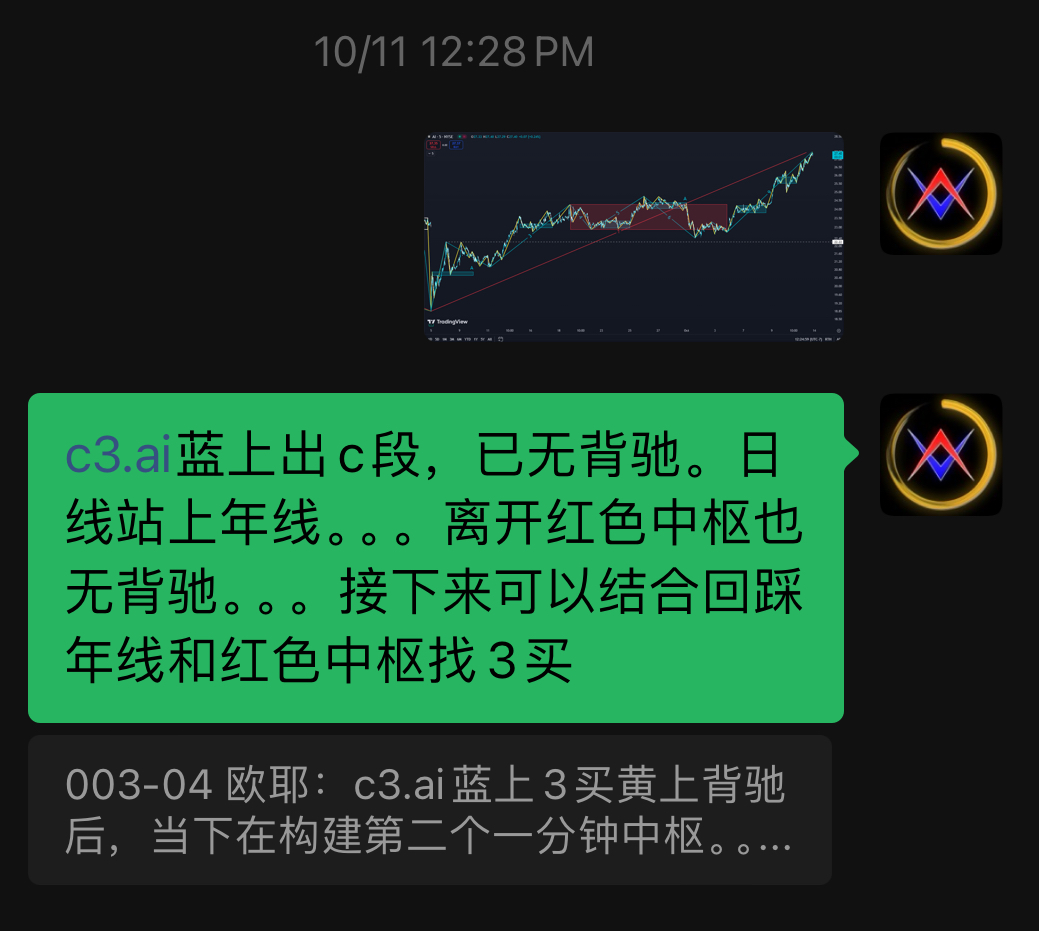The width and height of the screenshot is (1039, 931).
Task: Open the c3.ai link in the green message
Action: tap(120, 455)
